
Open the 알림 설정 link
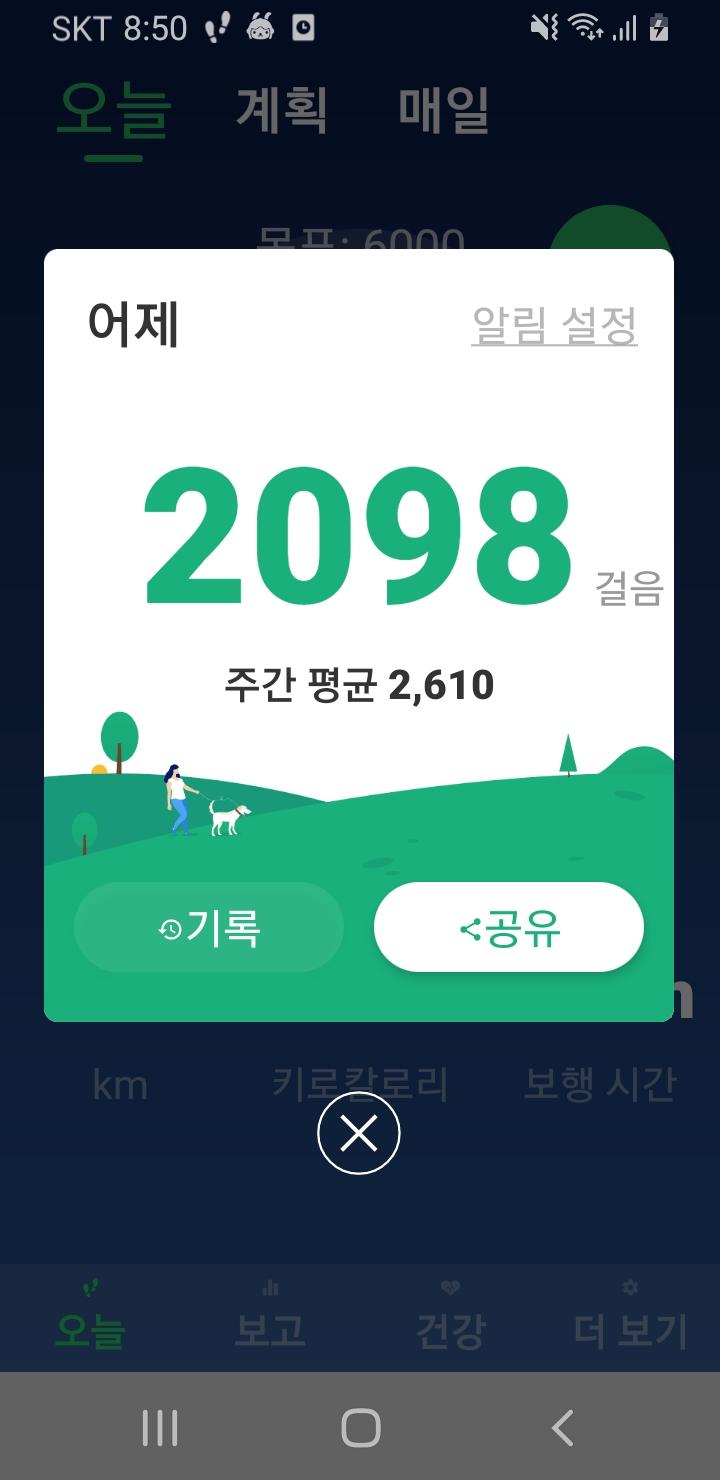(x=554, y=325)
